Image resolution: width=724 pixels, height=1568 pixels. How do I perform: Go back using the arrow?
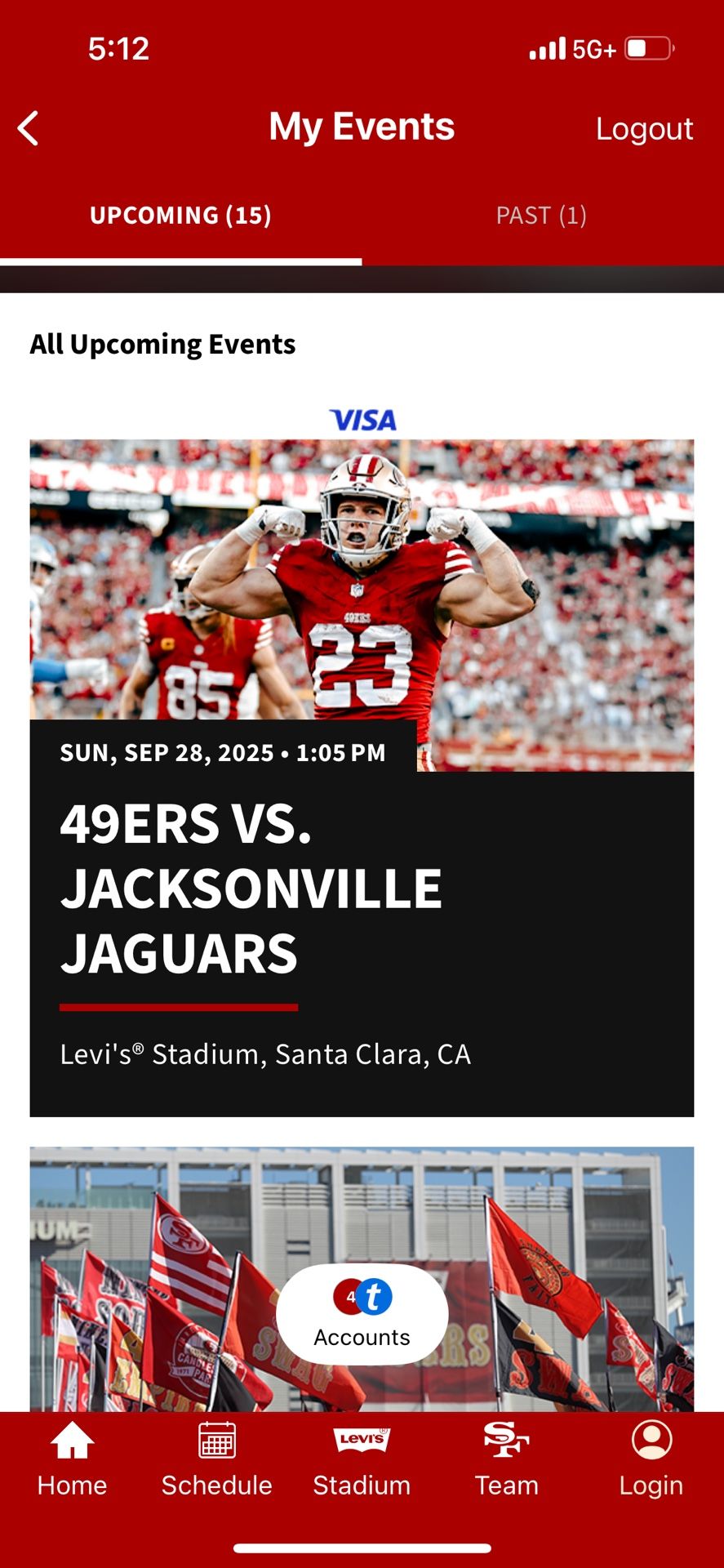click(28, 128)
